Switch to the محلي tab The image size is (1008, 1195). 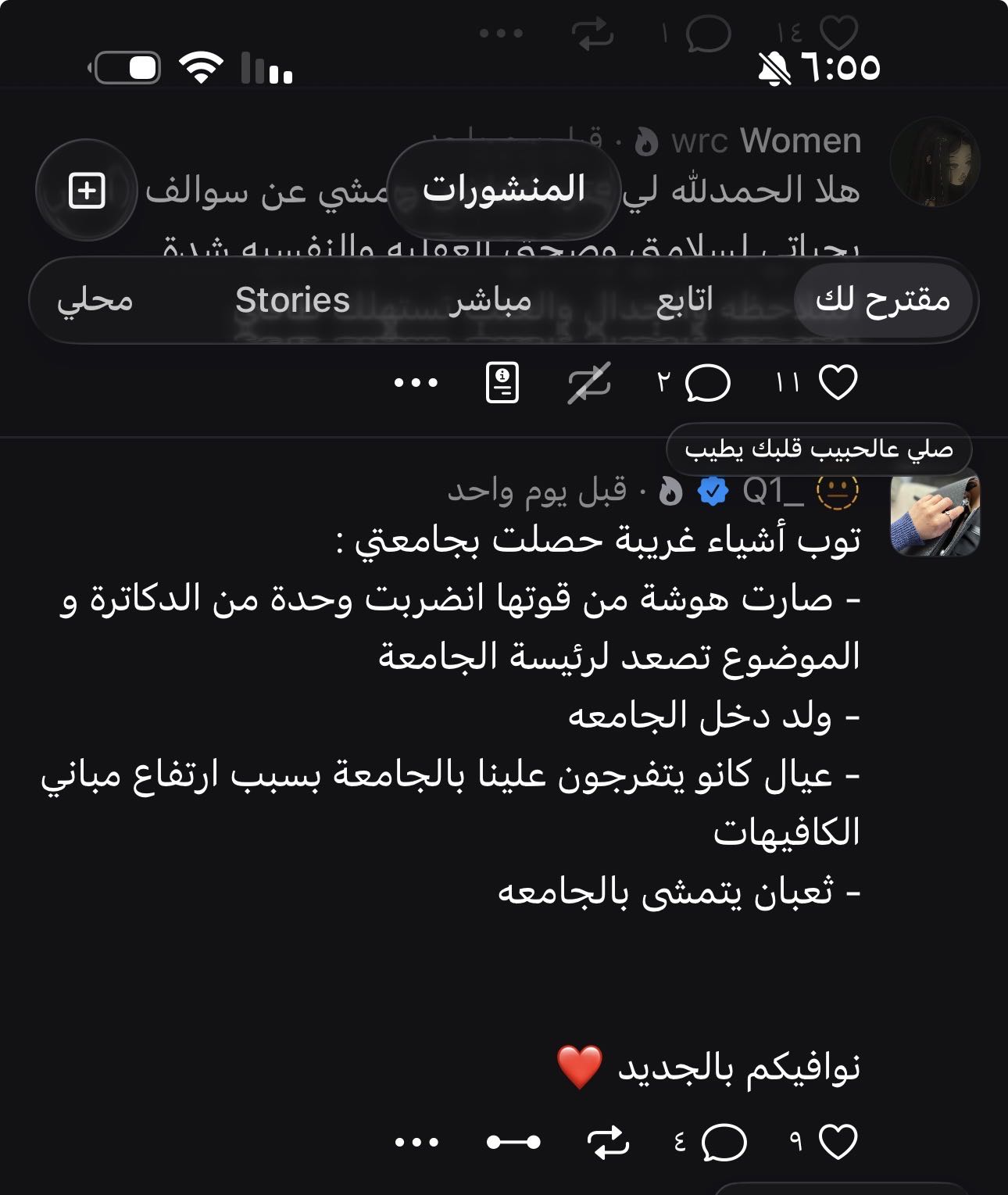pyautogui.click(x=95, y=300)
